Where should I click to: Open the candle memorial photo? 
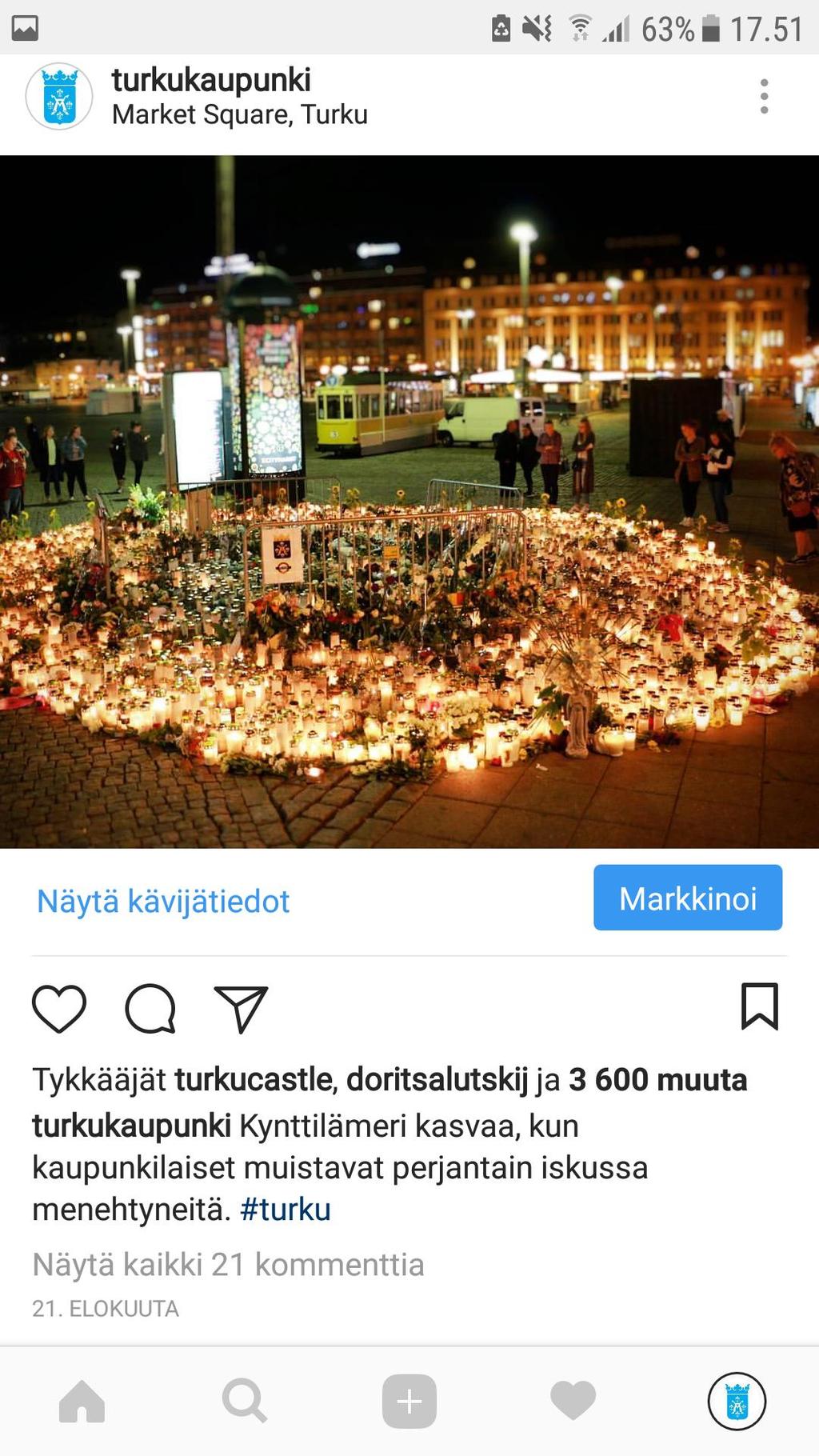tap(409, 502)
